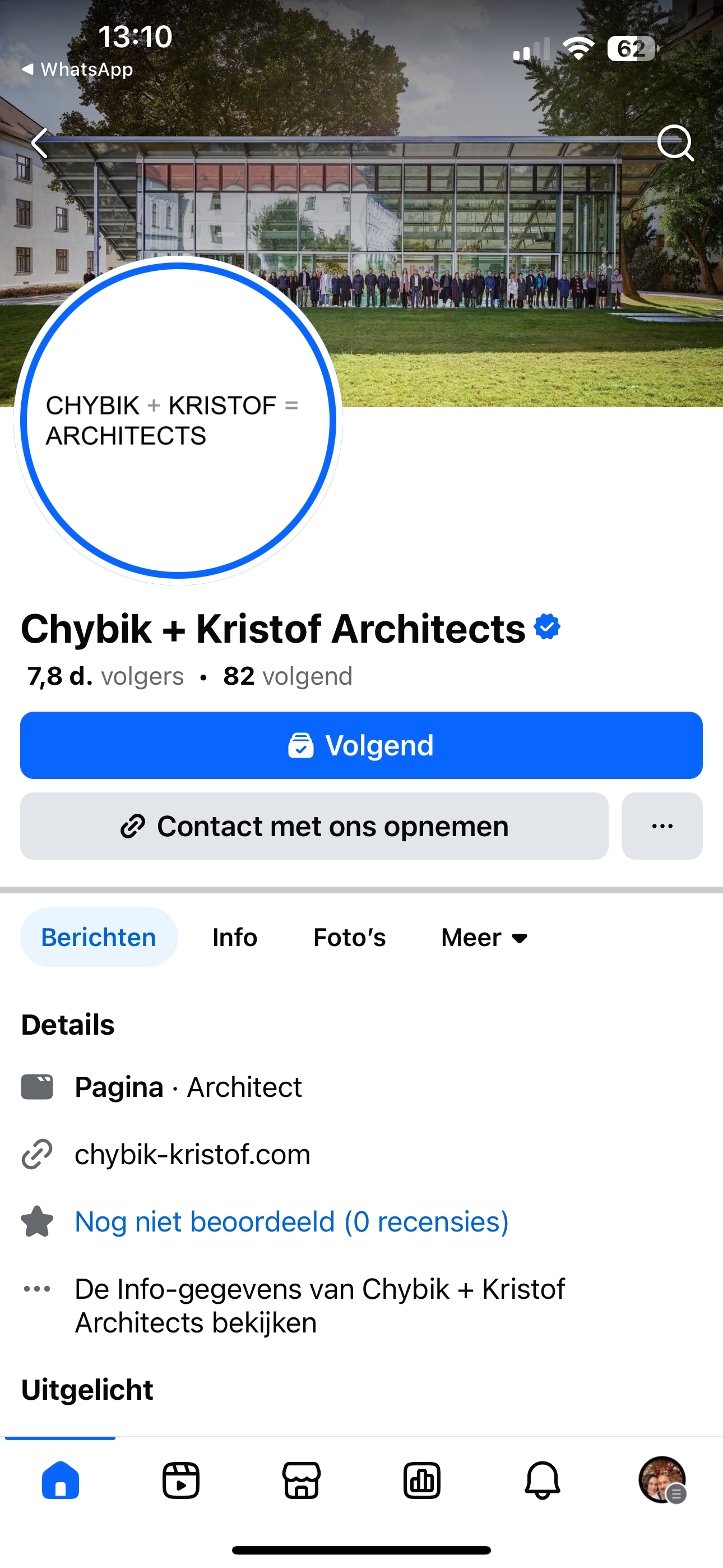Switch to the Info tab
Viewport: 723px width, 1568px height.
pyautogui.click(x=234, y=938)
